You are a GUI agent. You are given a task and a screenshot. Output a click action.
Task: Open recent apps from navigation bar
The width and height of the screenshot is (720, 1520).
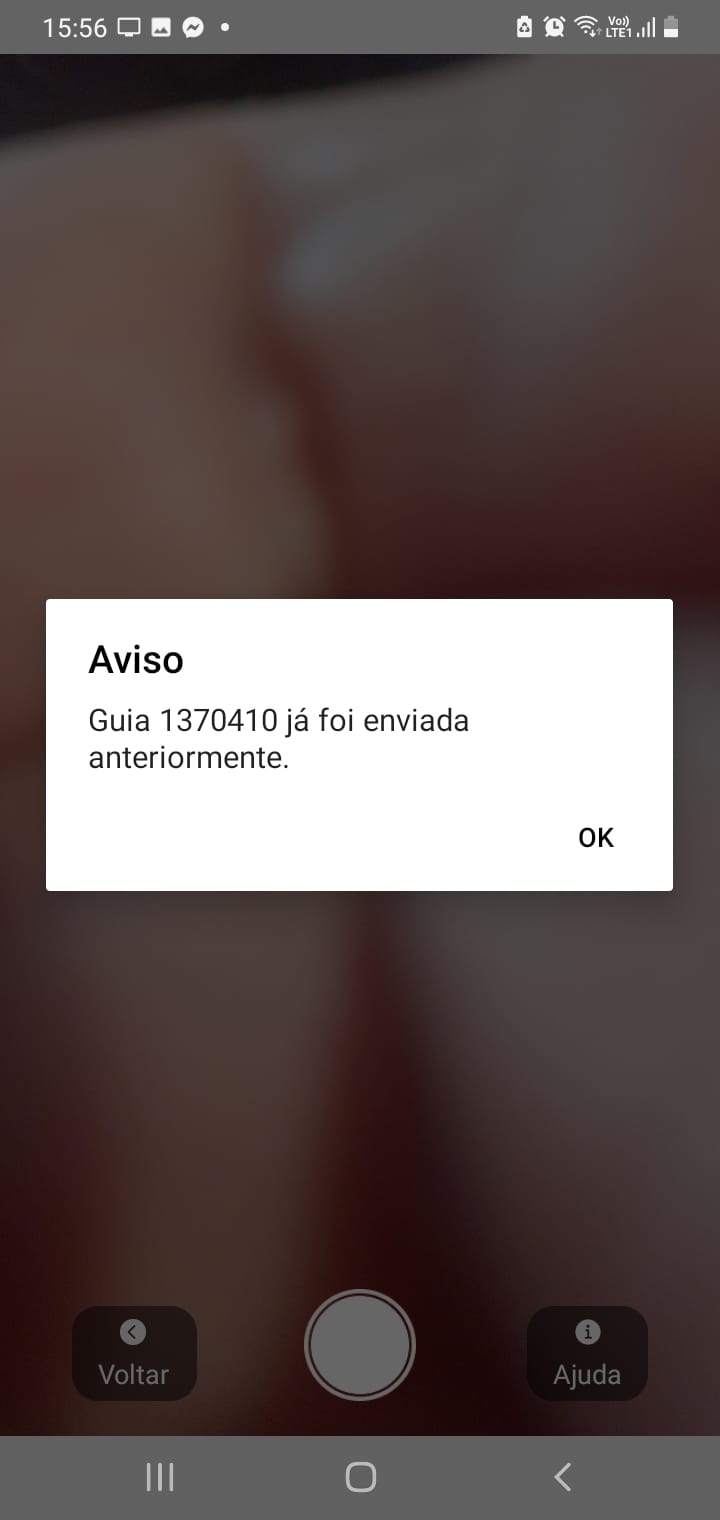[x=160, y=1477]
